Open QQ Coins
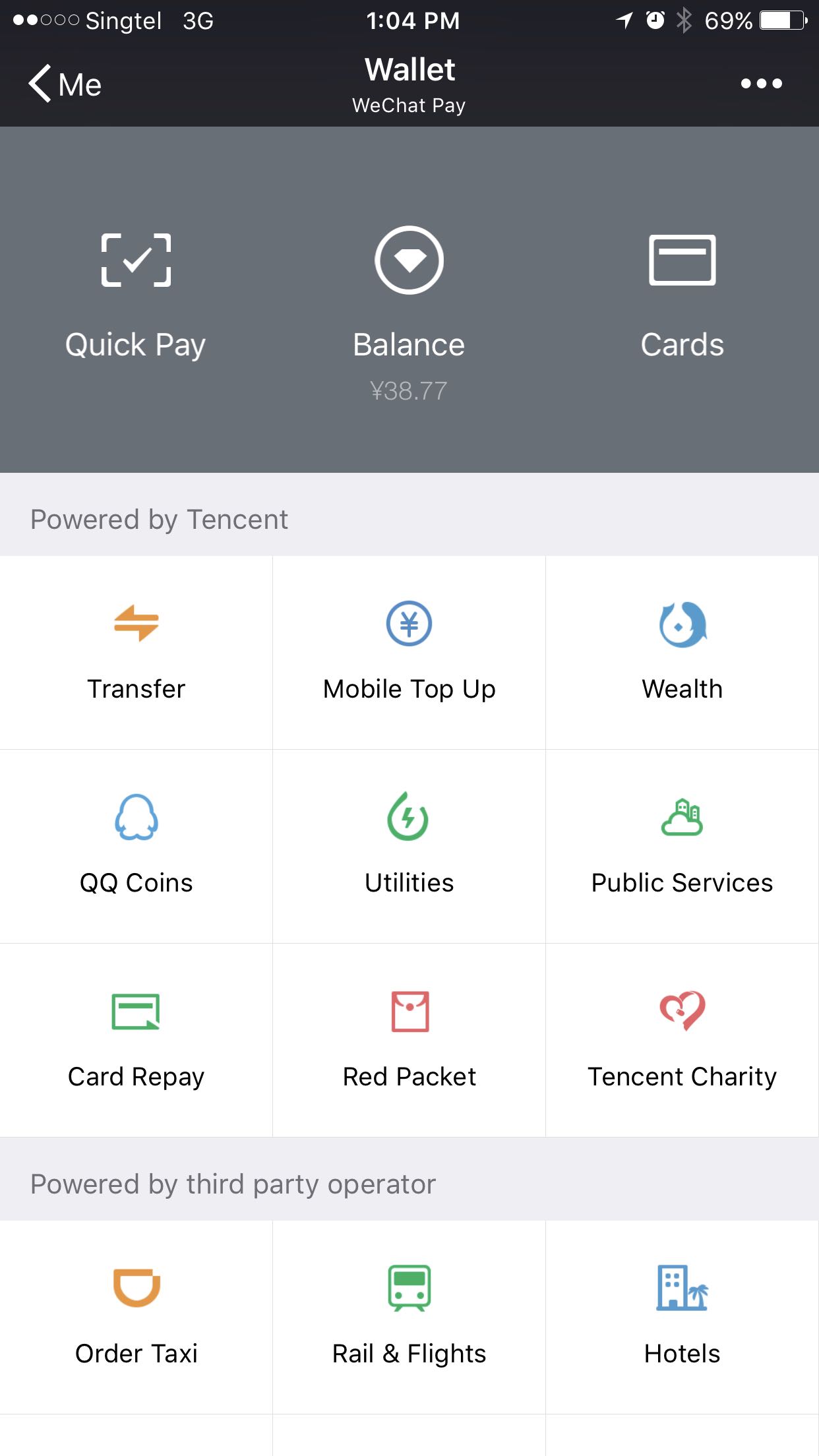Image resolution: width=819 pixels, height=1456 pixels. (136, 846)
